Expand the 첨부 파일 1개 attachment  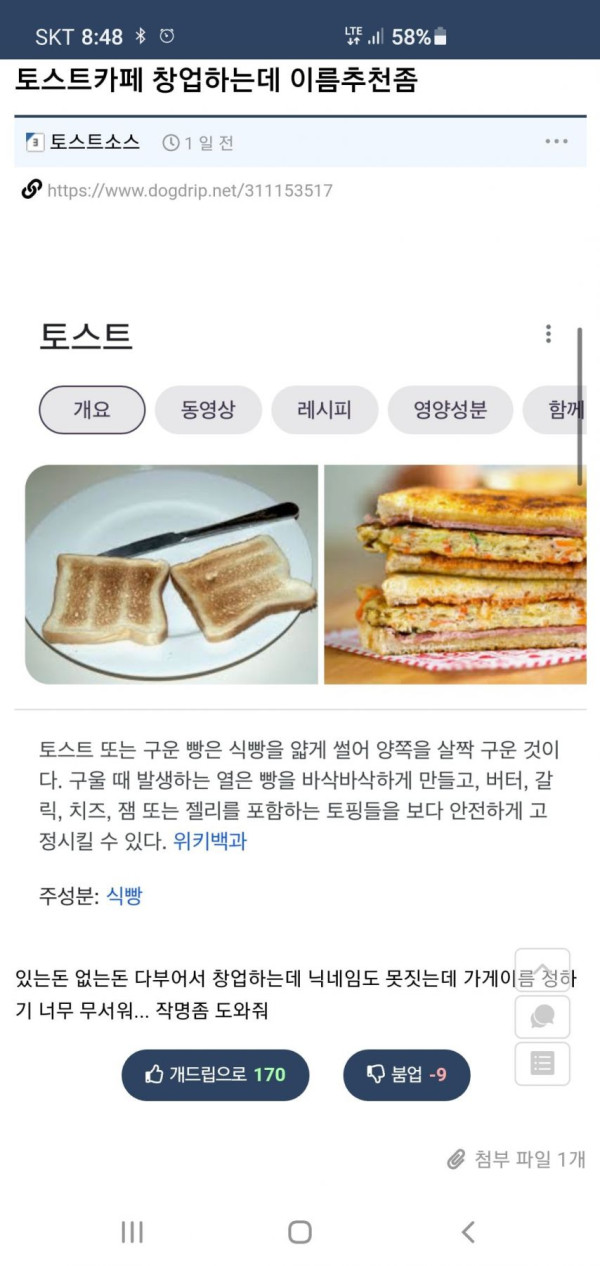pyautogui.click(x=516, y=1159)
